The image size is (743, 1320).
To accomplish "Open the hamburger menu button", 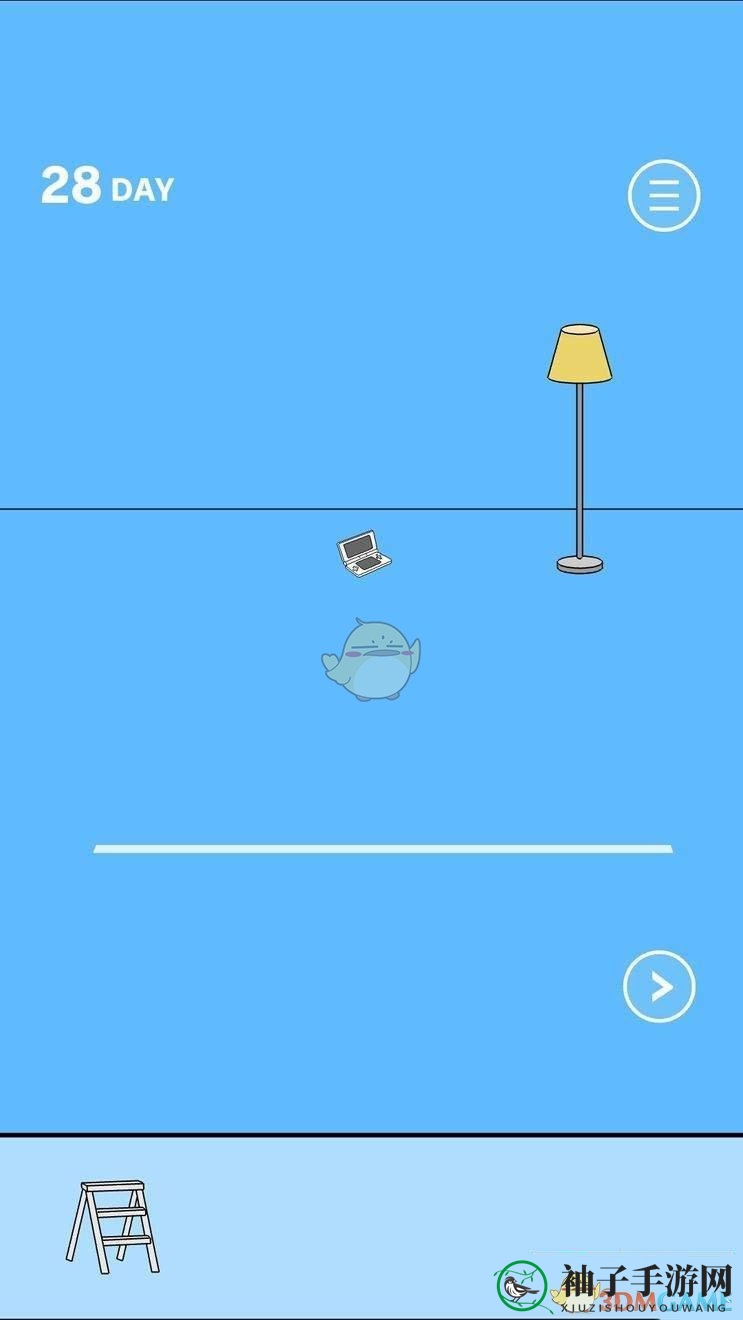I will point(664,196).
